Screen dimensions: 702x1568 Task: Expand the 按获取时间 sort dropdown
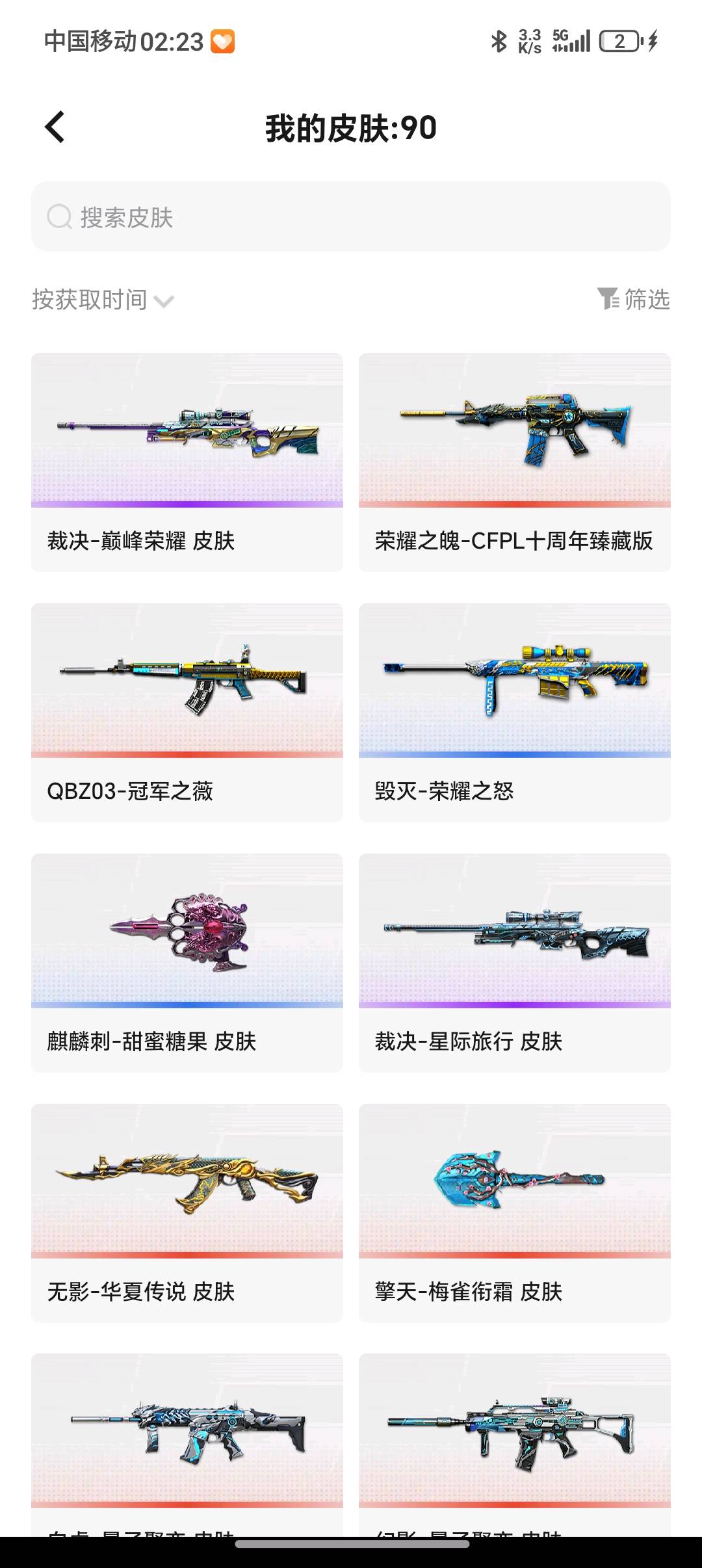103,300
